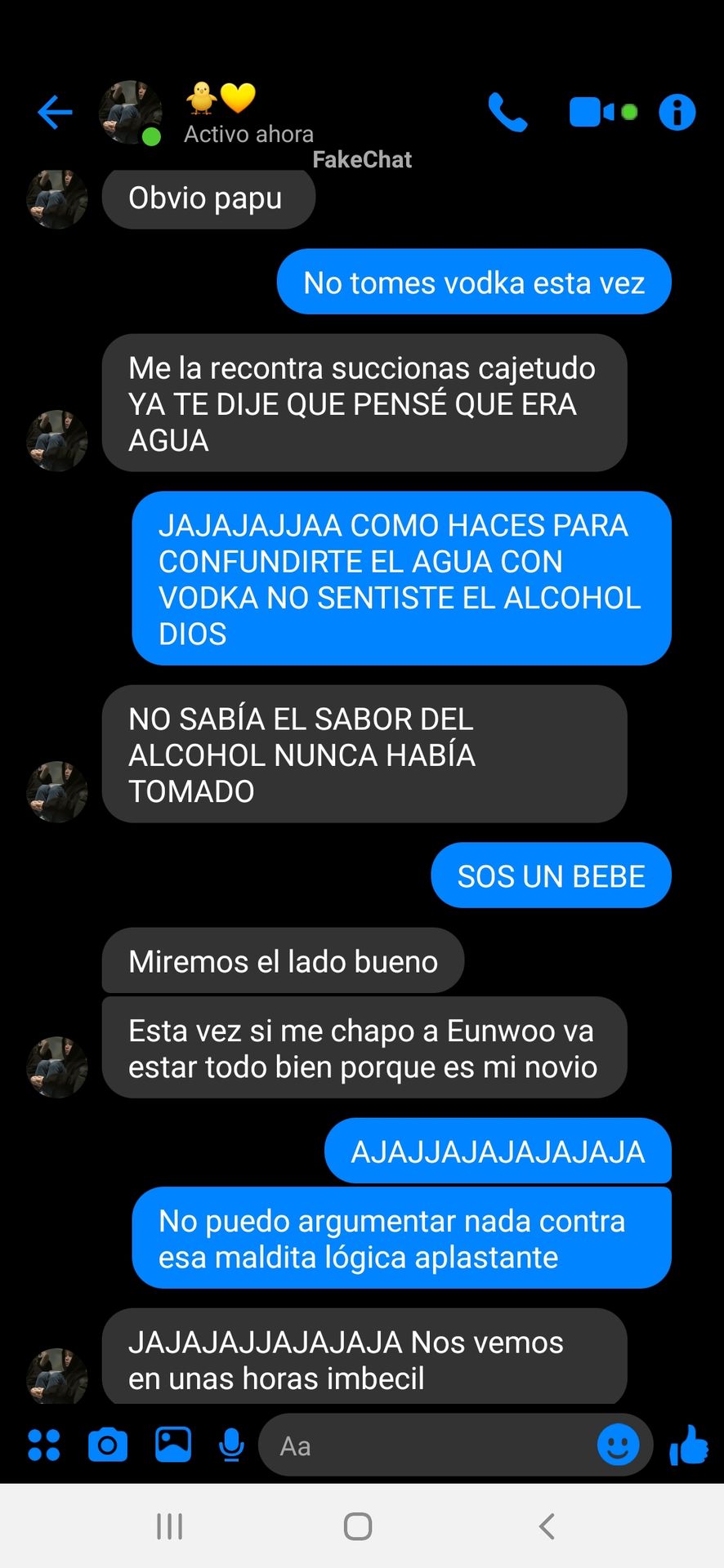
Task: Open more actions grid menu
Action: [44, 1445]
